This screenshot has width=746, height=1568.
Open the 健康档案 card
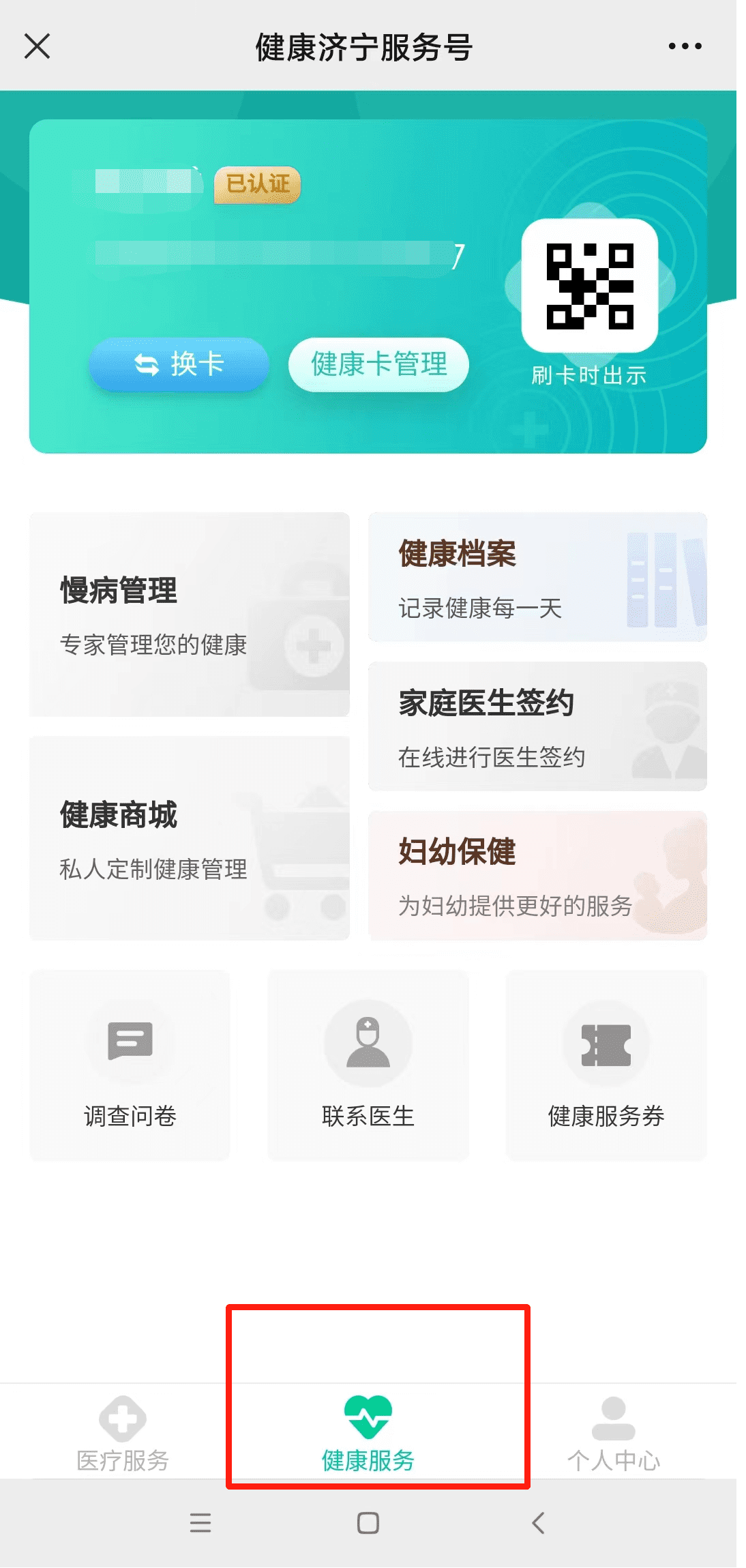click(537, 577)
